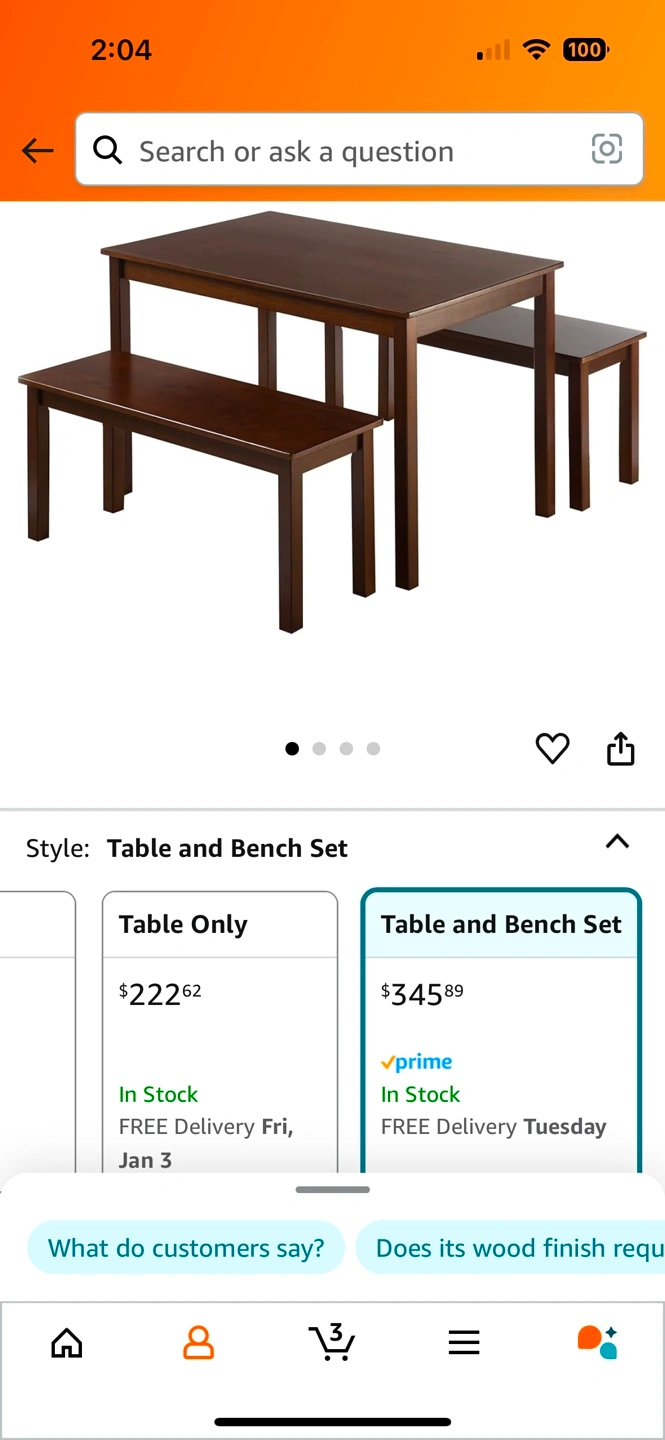665x1440 pixels.
Task: Open the shopping cart with 3 items
Action: tap(332, 1342)
